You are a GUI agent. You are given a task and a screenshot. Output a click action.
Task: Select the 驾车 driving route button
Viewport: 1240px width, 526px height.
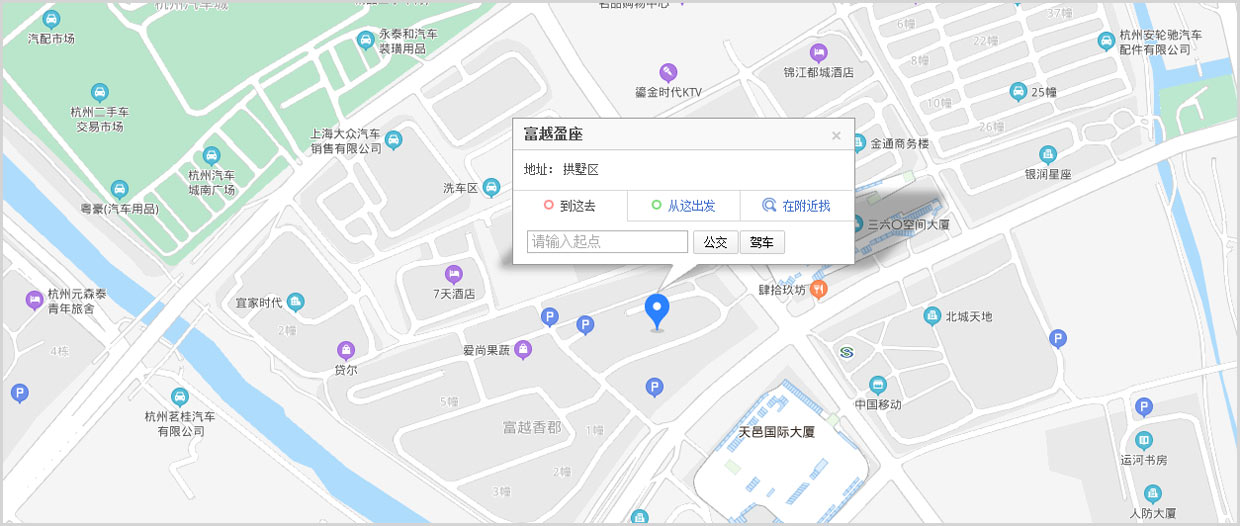click(762, 242)
